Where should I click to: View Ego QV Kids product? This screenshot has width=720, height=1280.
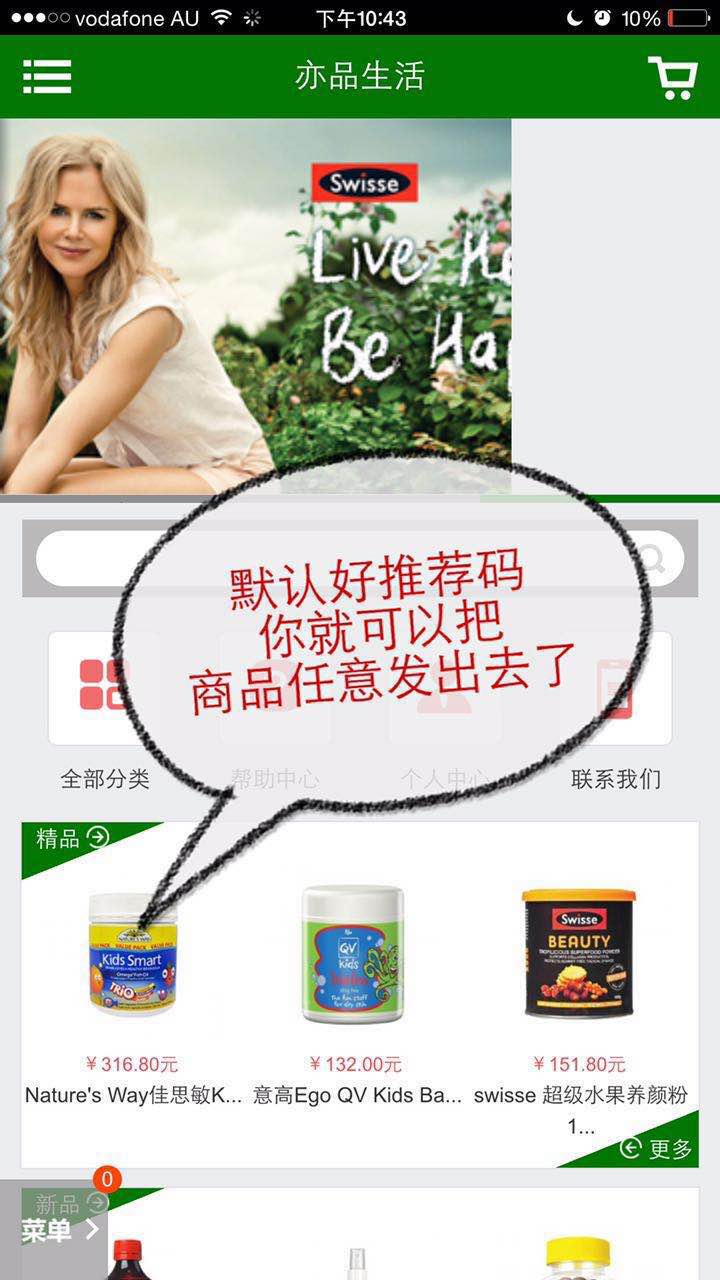coord(353,957)
